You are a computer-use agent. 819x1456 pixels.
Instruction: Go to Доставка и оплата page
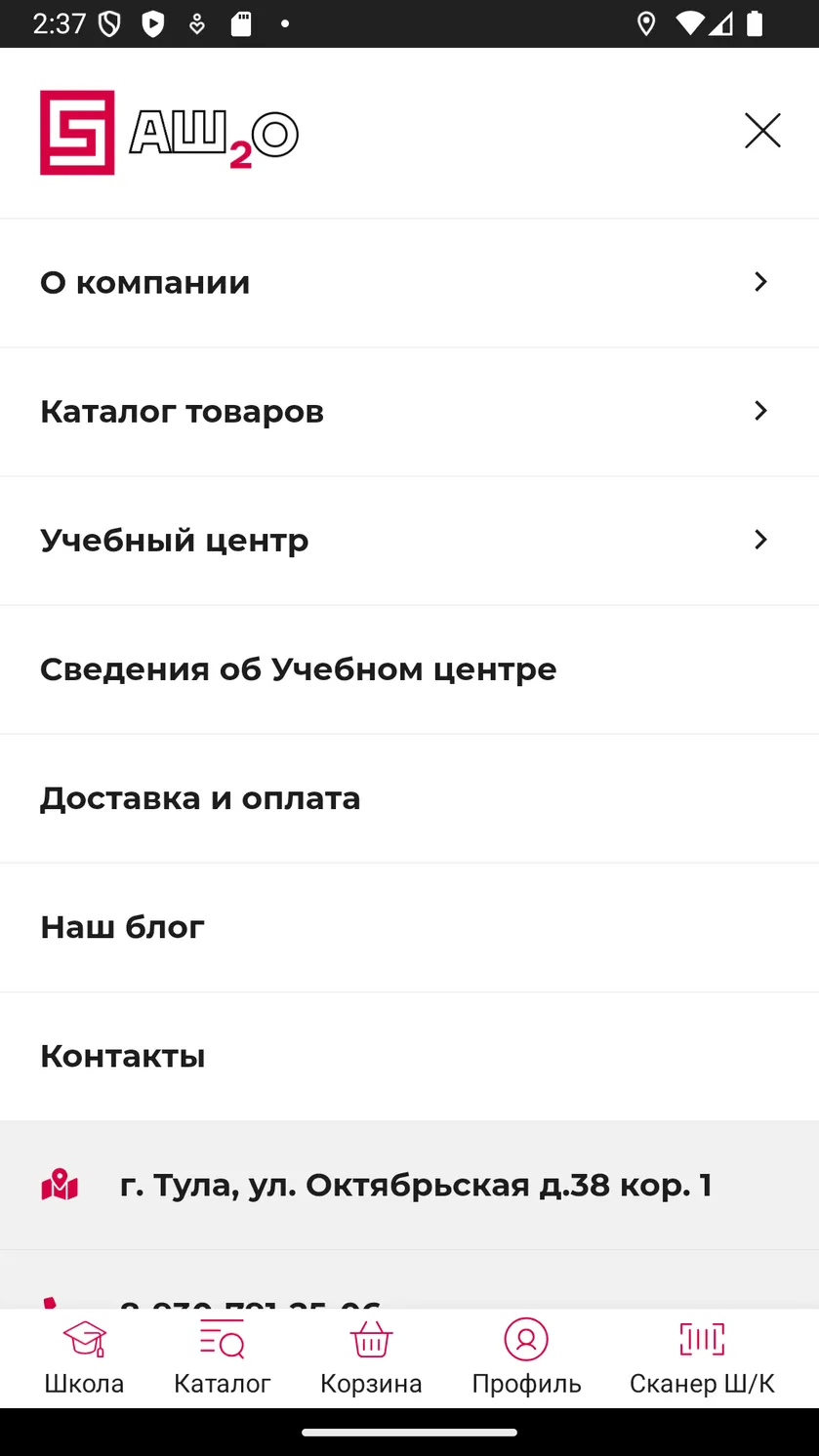(x=409, y=798)
